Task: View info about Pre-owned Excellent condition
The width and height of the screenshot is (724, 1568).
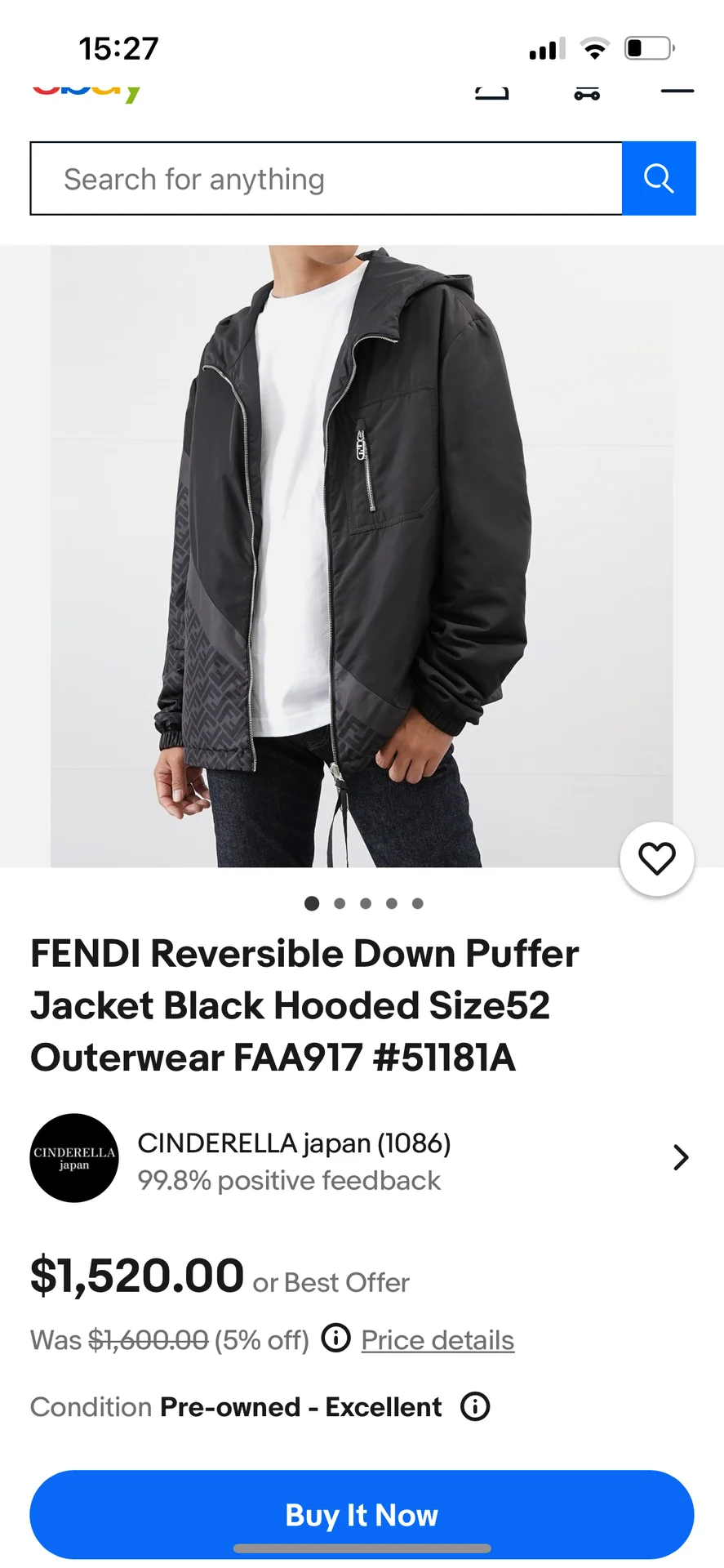Action: tap(475, 1406)
